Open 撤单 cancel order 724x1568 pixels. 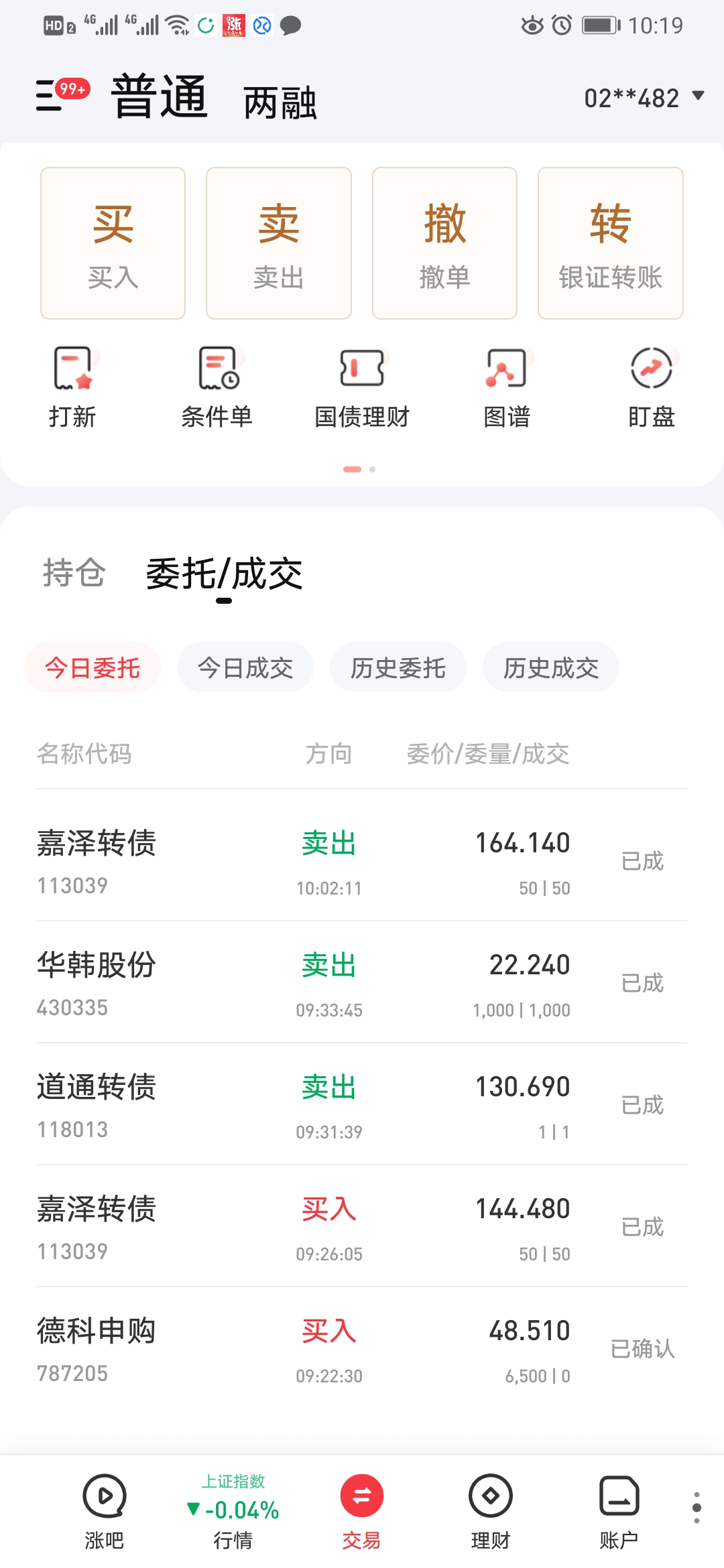[x=444, y=243]
